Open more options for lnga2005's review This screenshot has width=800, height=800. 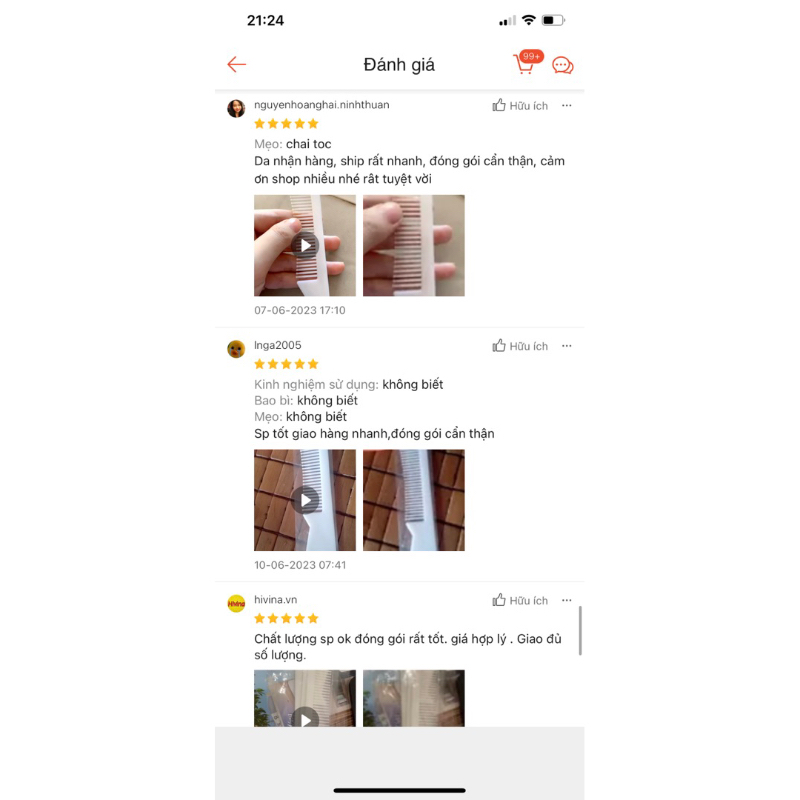(x=567, y=346)
